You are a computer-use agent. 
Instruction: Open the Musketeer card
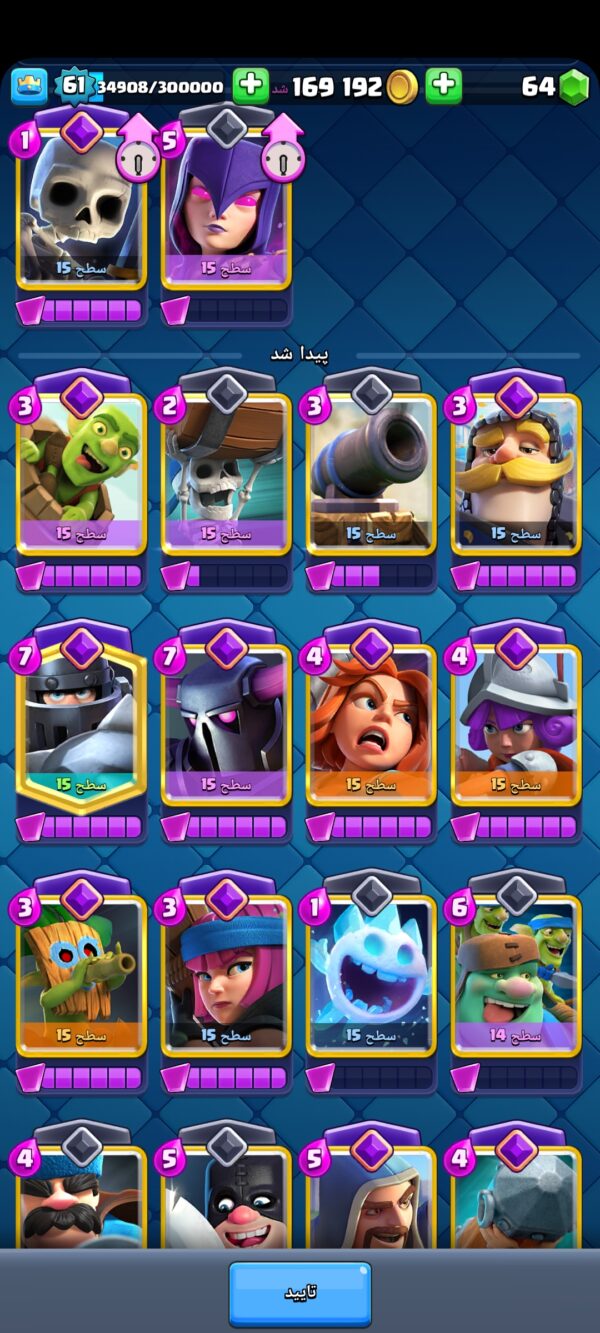coord(516,730)
